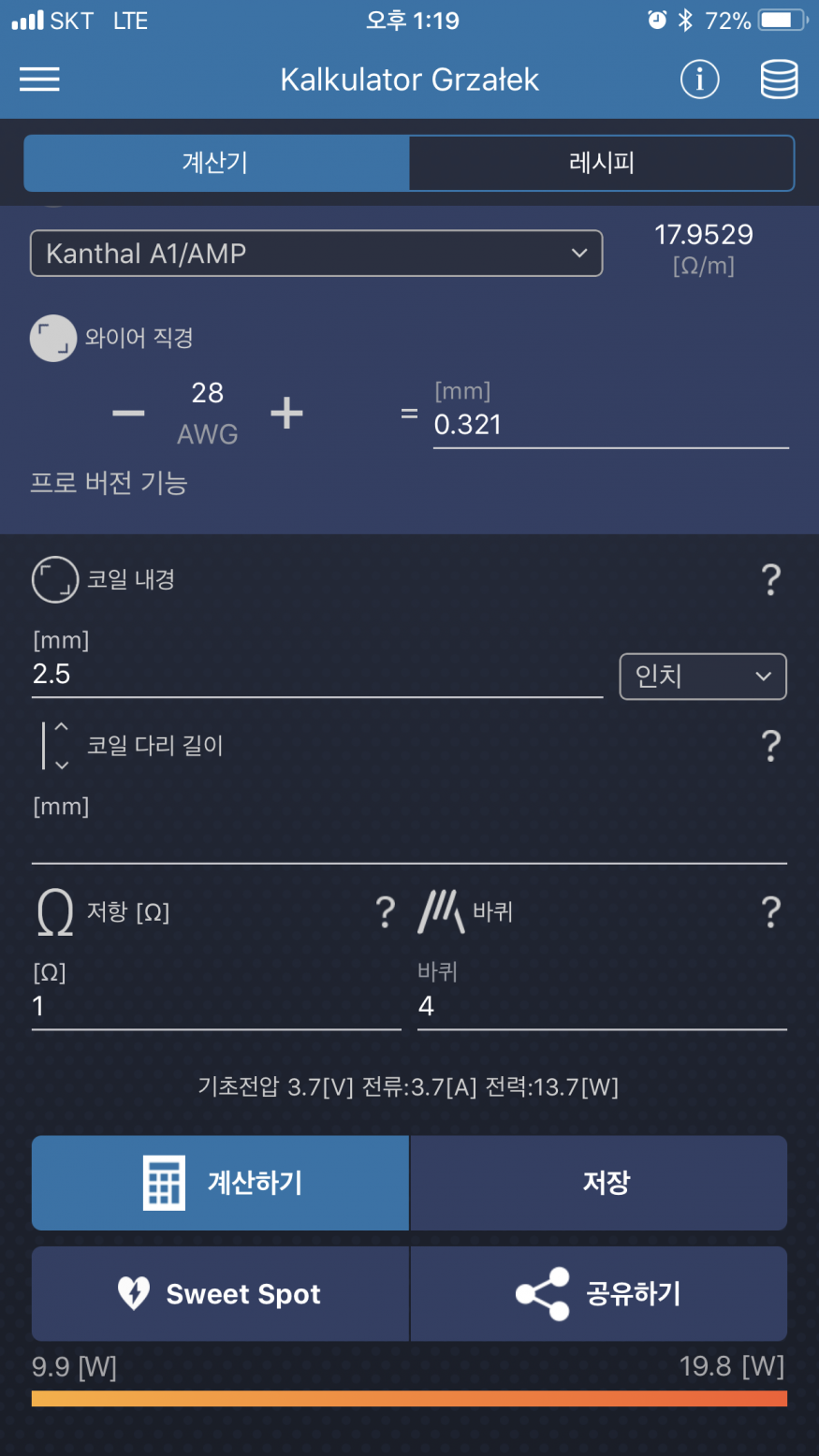Image resolution: width=819 pixels, height=1456 pixels.
Task: Decrease AWG gauge with the minus button
Action: coord(128,414)
